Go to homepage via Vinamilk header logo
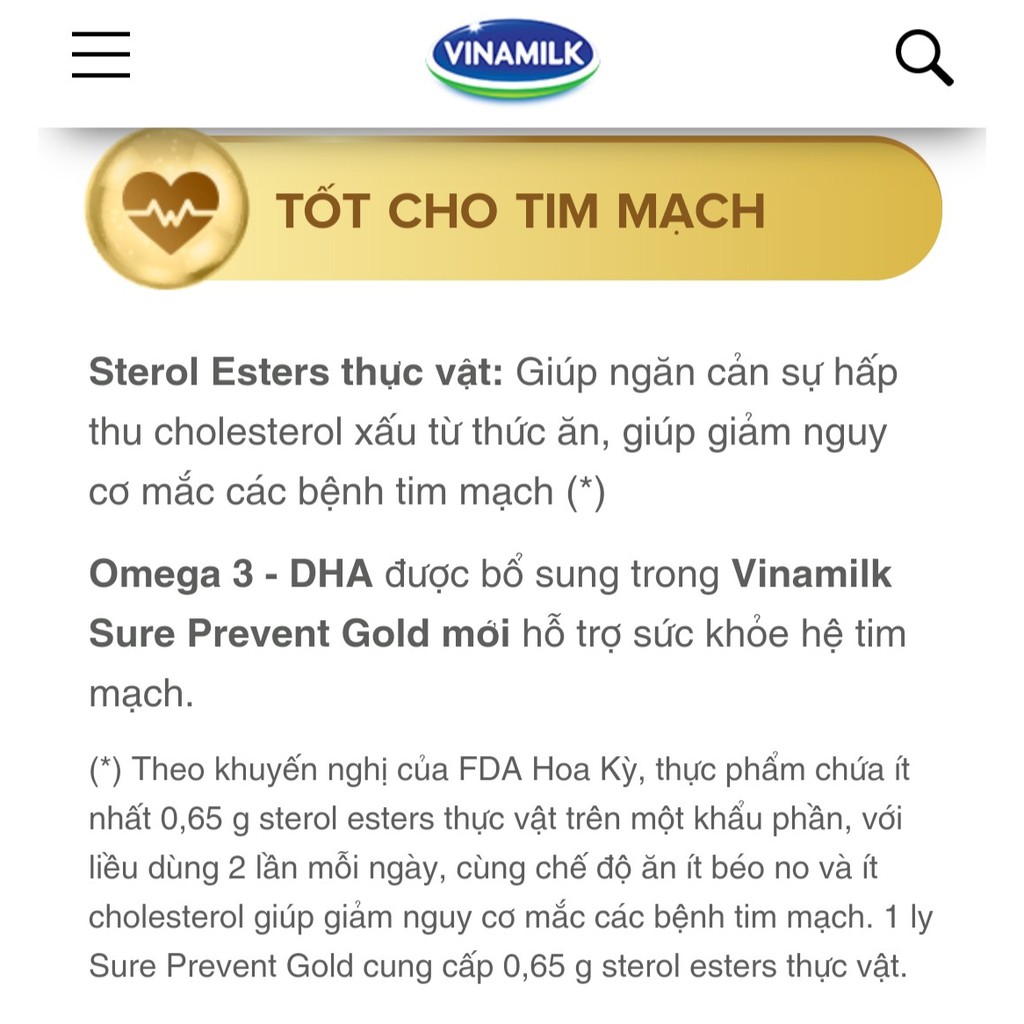1024x1024 pixels. pyautogui.click(x=512, y=56)
